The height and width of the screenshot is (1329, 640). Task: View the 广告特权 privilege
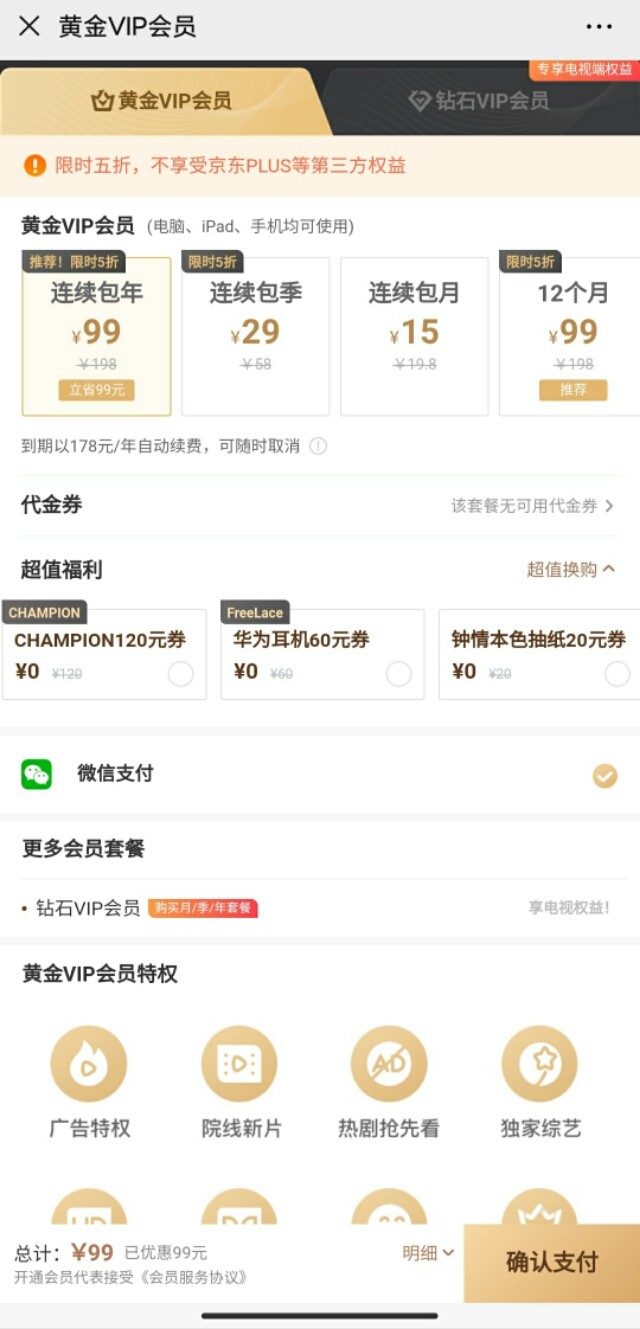tap(89, 1082)
